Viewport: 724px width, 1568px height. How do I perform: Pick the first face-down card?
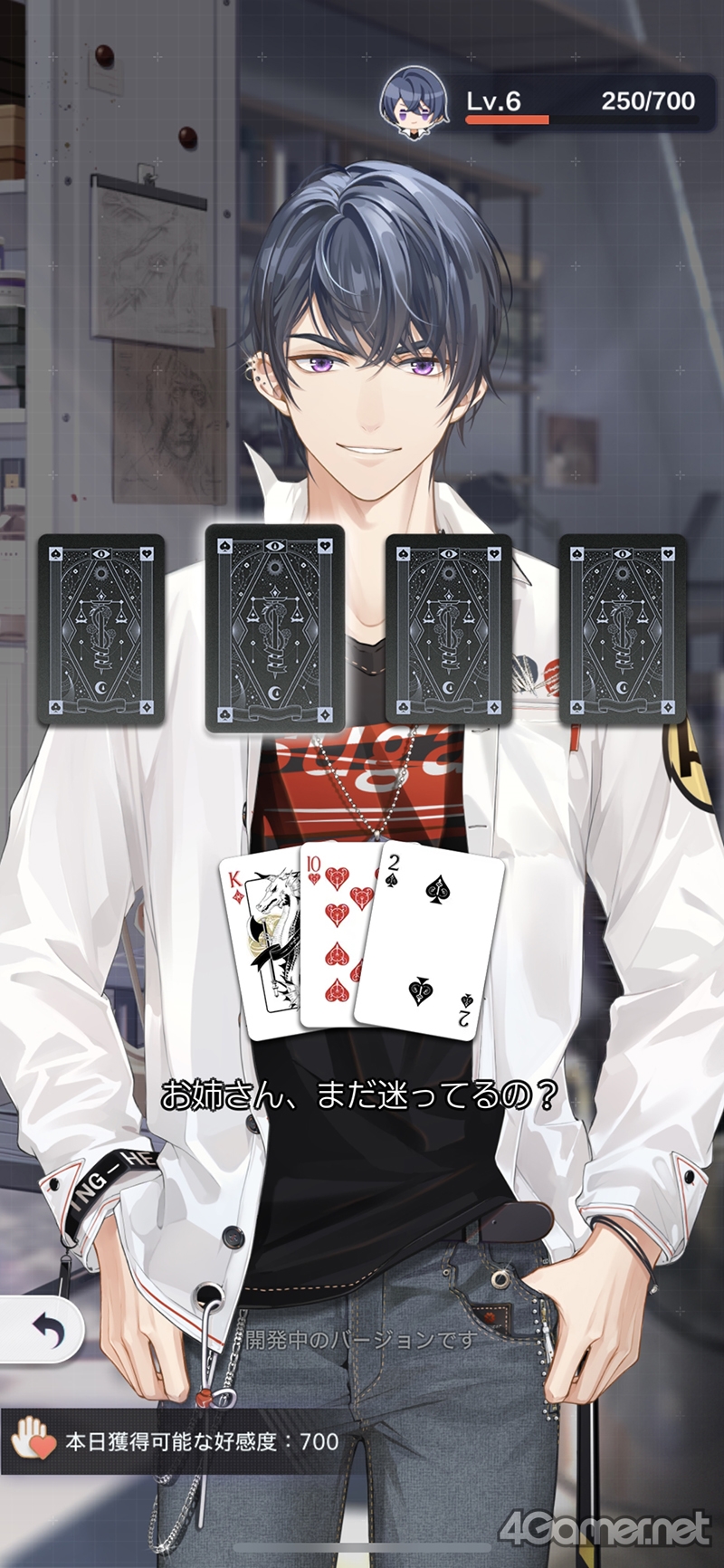[100, 630]
